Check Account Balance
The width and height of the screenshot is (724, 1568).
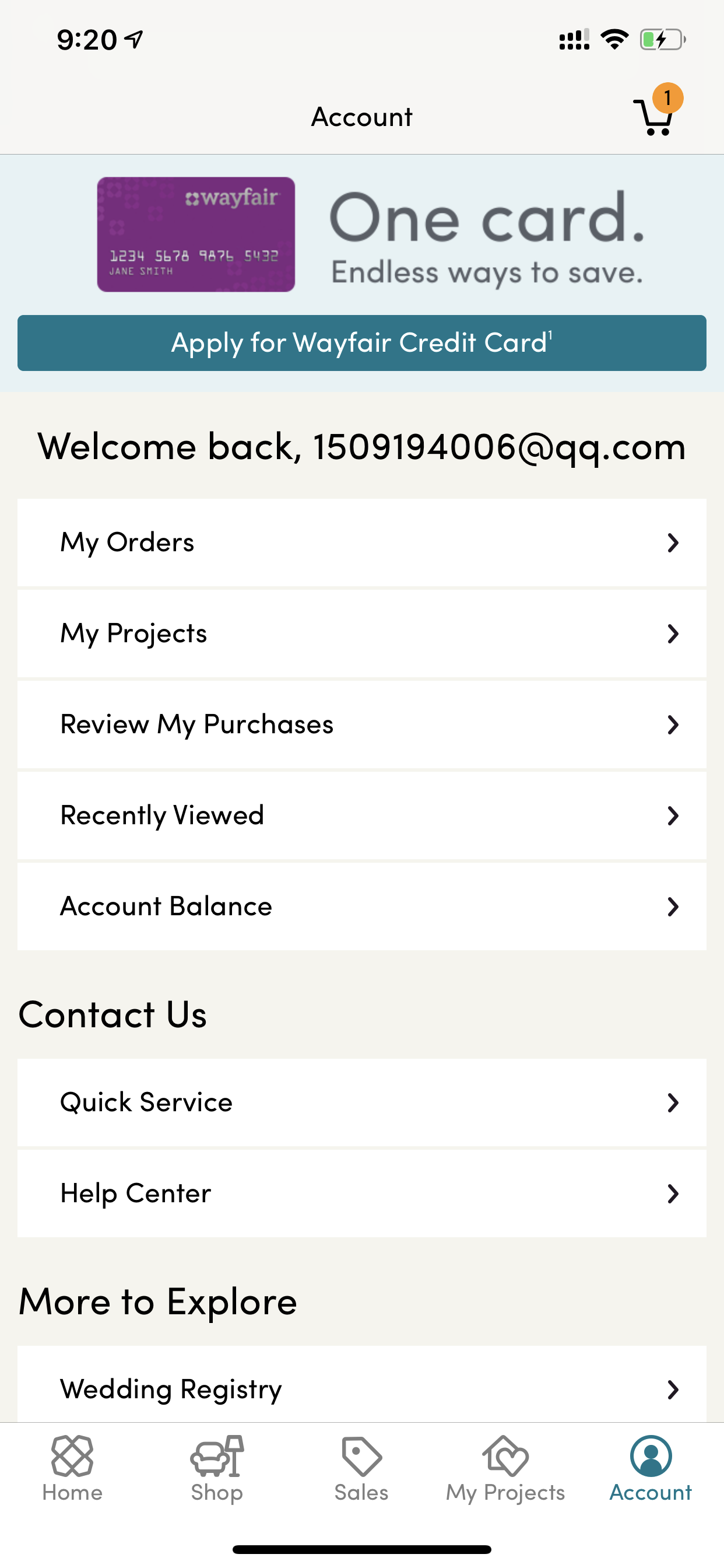(x=362, y=907)
